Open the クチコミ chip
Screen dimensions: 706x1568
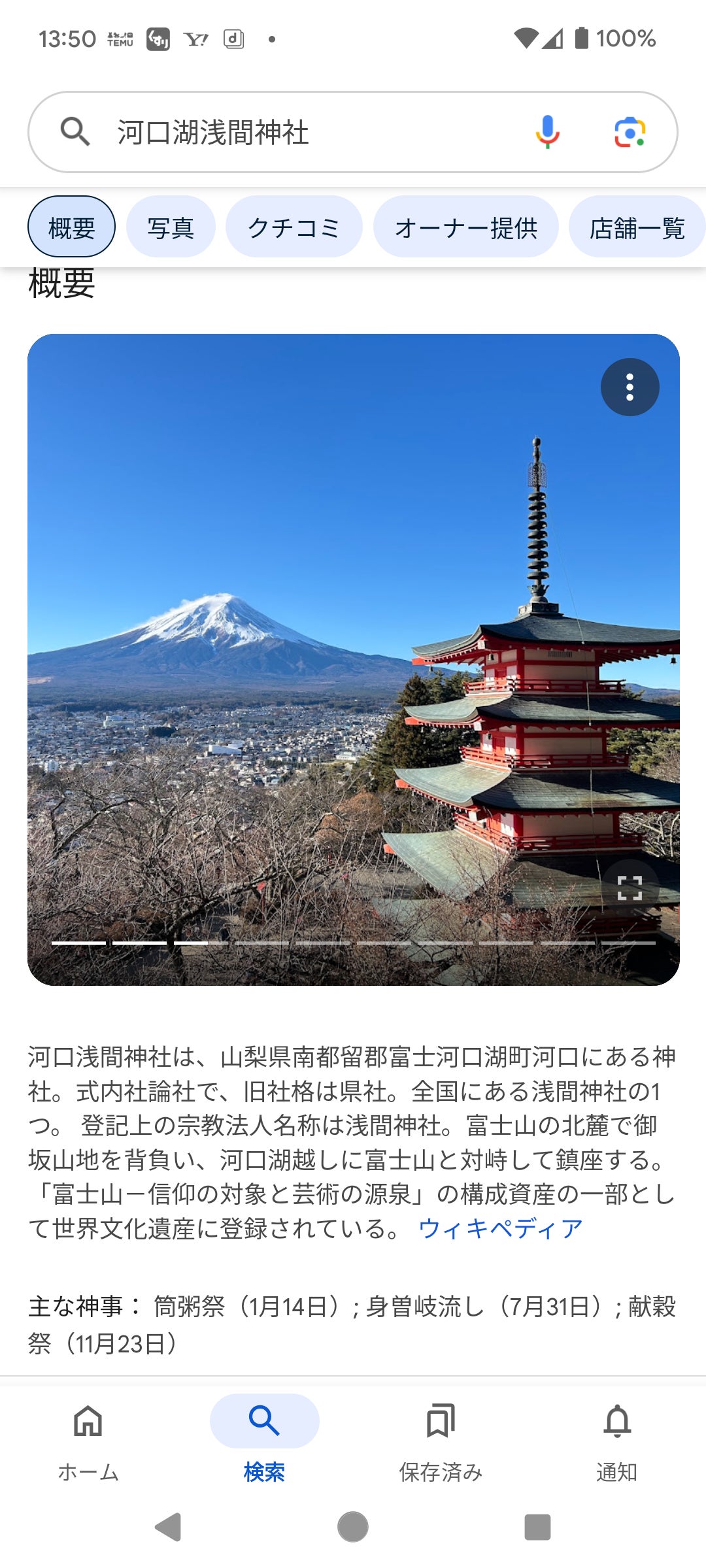tap(294, 227)
